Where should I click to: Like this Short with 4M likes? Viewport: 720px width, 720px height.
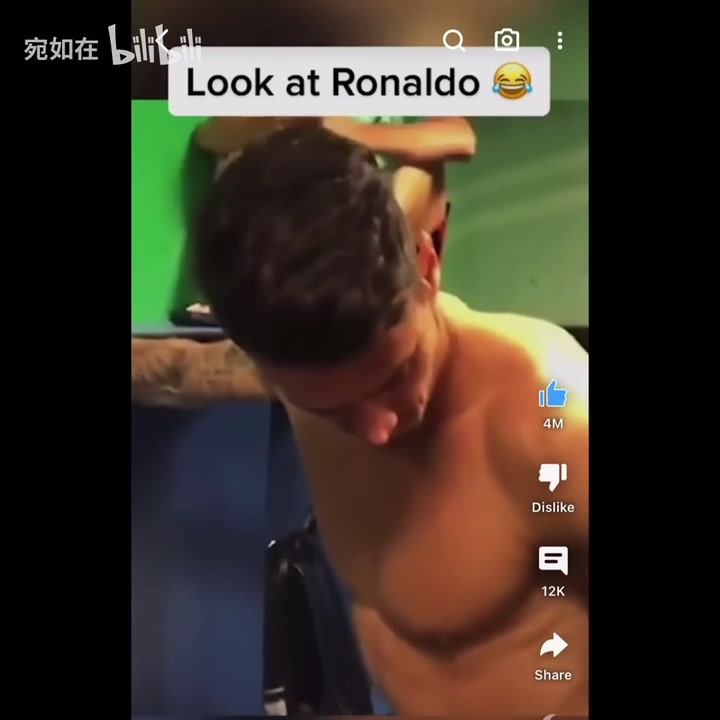[553, 395]
